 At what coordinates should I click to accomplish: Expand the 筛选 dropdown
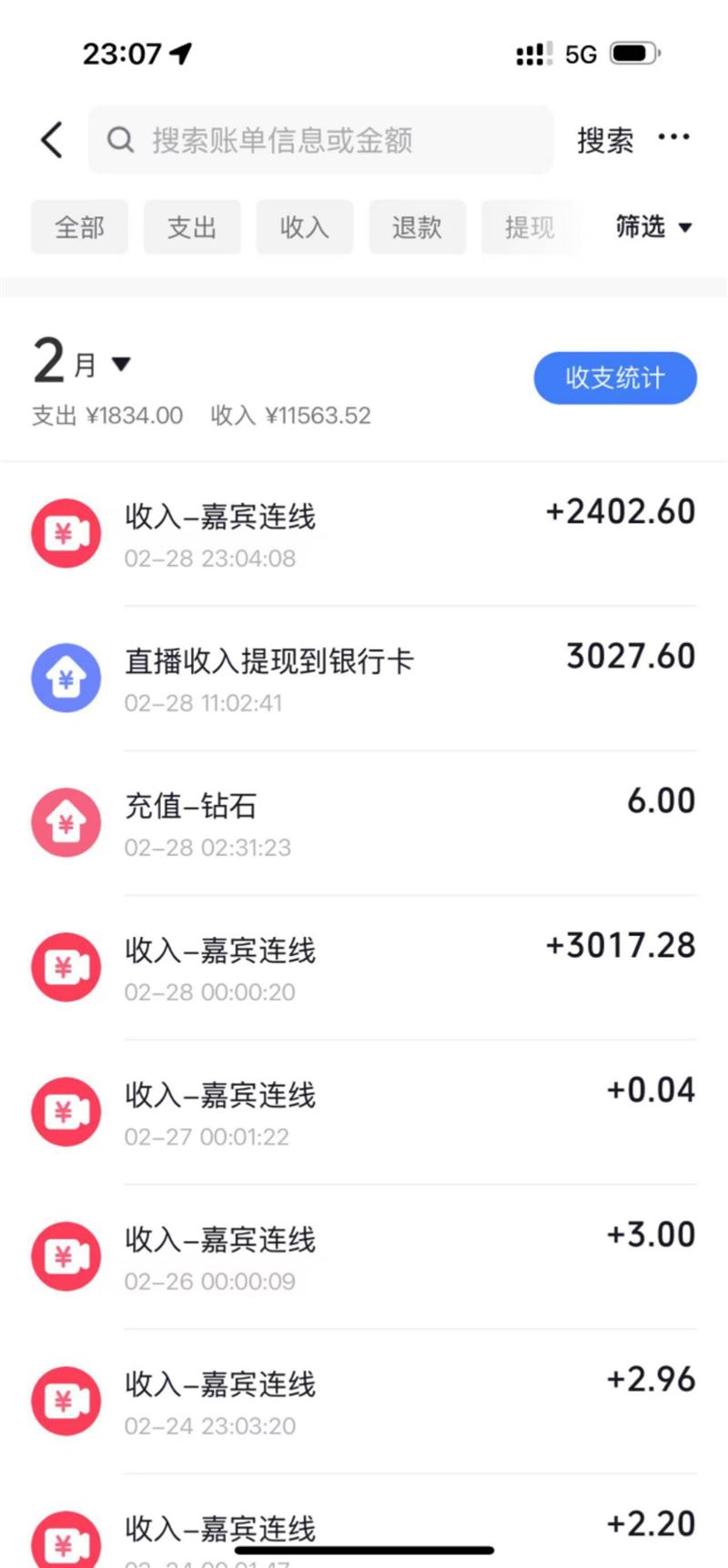click(653, 226)
